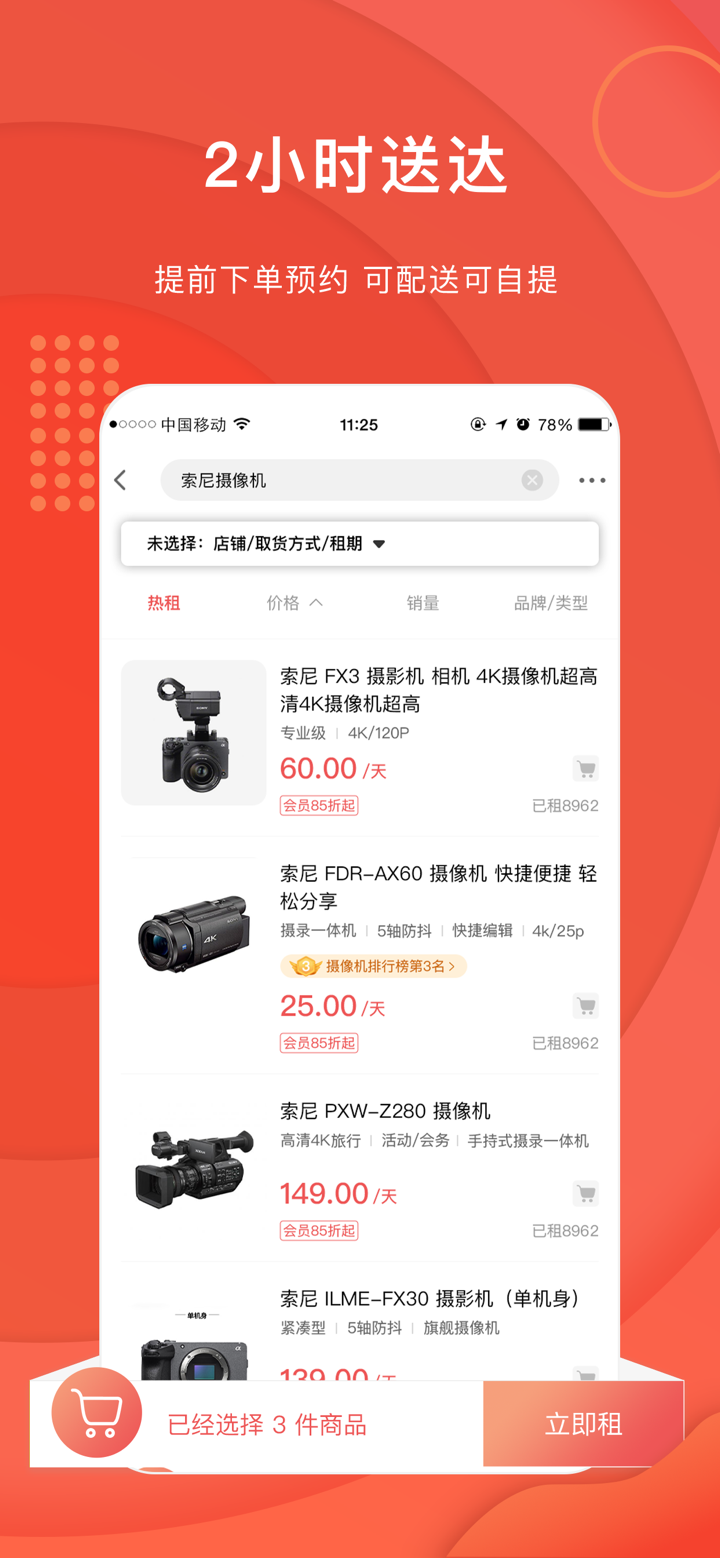Viewport: 720px width, 1558px height.
Task: Click the 会员85折起 discount tag on FX3
Action: click(318, 805)
